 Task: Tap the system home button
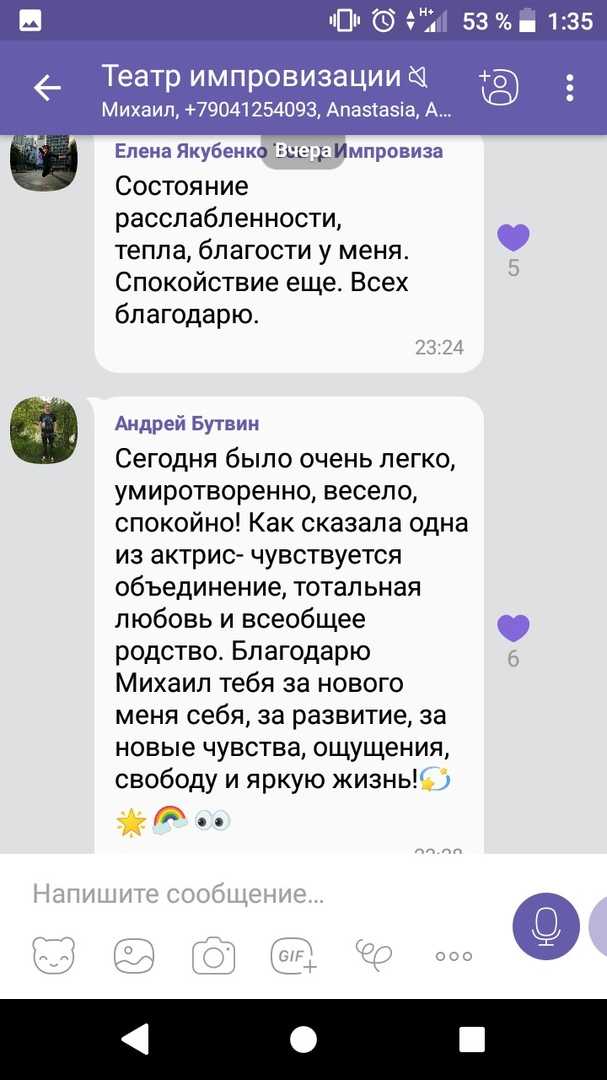(303, 1039)
